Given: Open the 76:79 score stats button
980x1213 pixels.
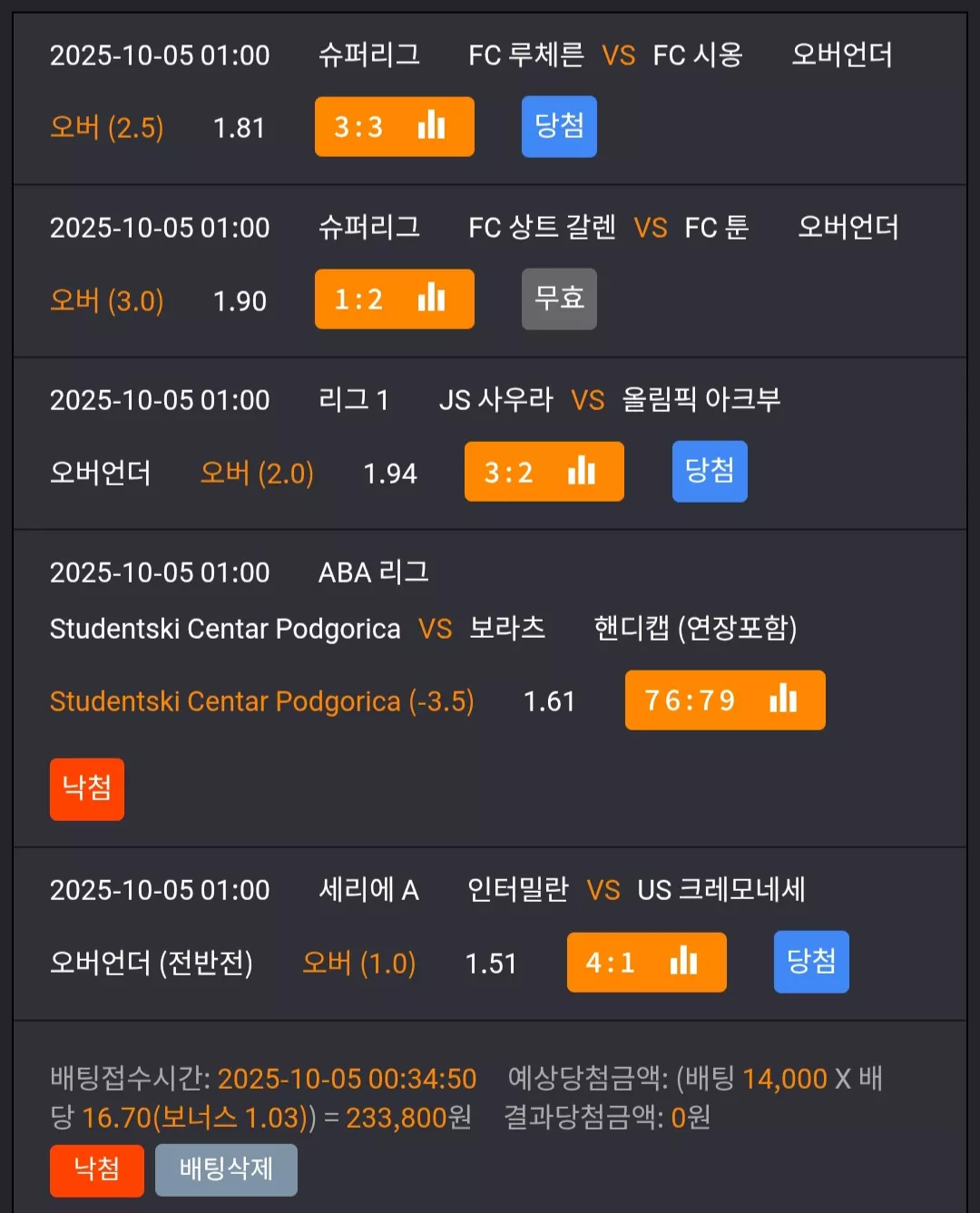Looking at the screenshot, I should (x=725, y=700).
